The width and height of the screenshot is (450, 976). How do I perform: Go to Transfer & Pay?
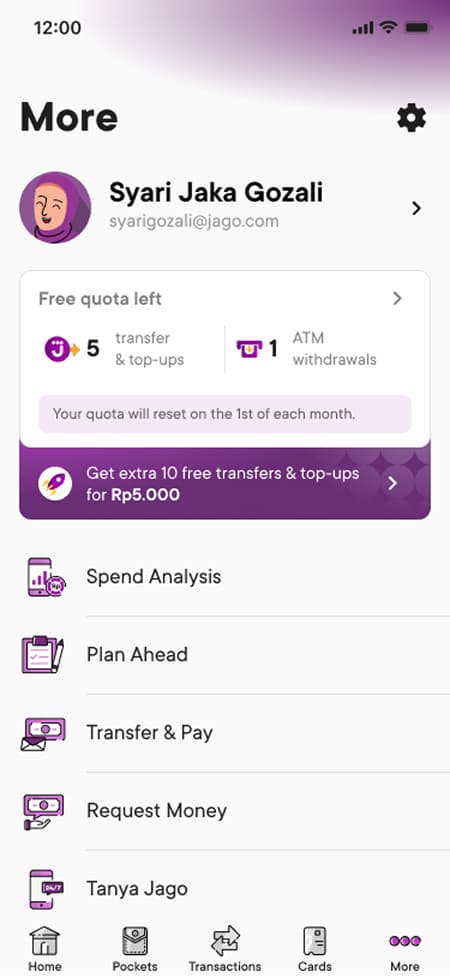click(225, 733)
